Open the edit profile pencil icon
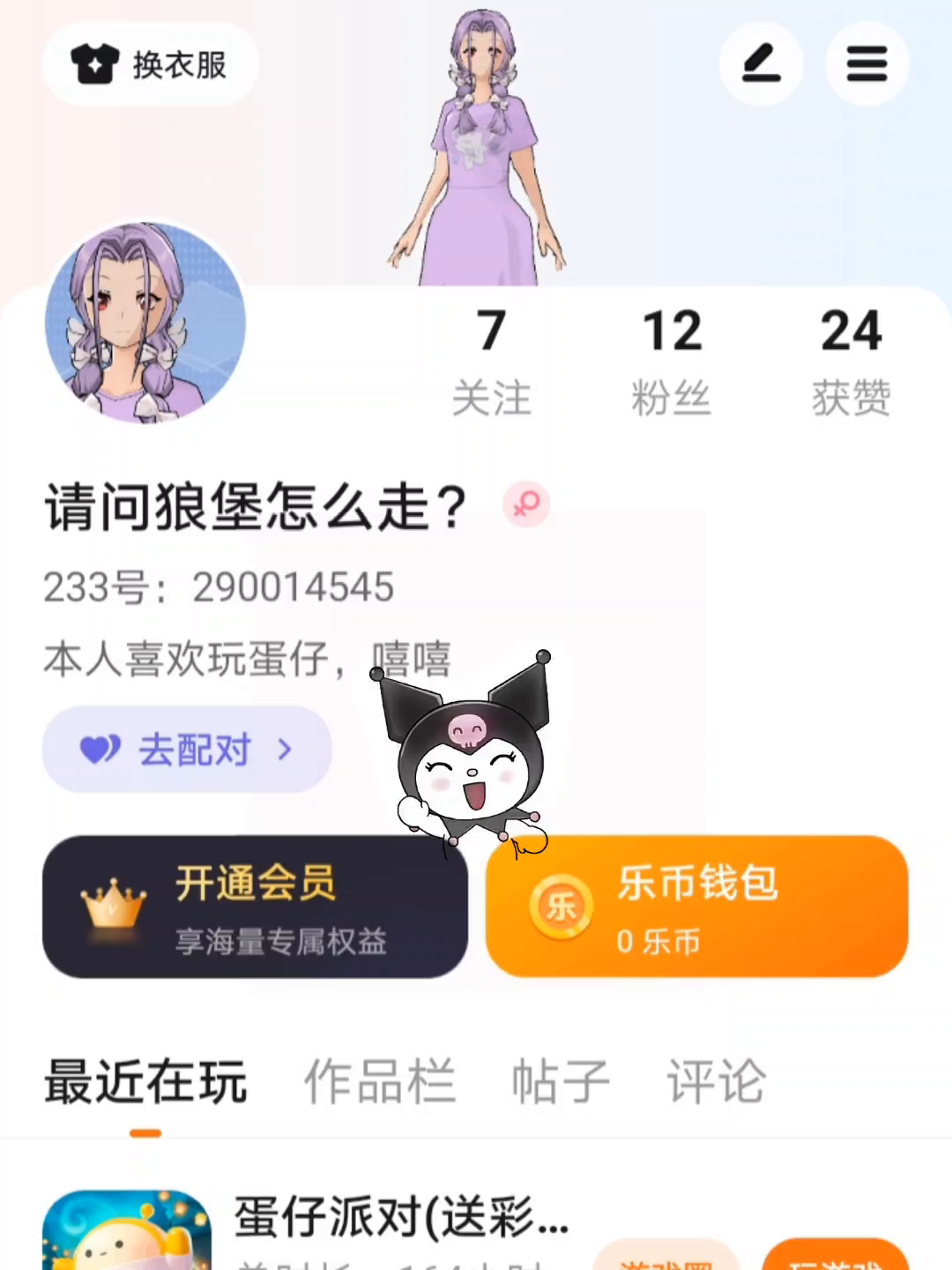The image size is (952, 1270). tap(761, 64)
